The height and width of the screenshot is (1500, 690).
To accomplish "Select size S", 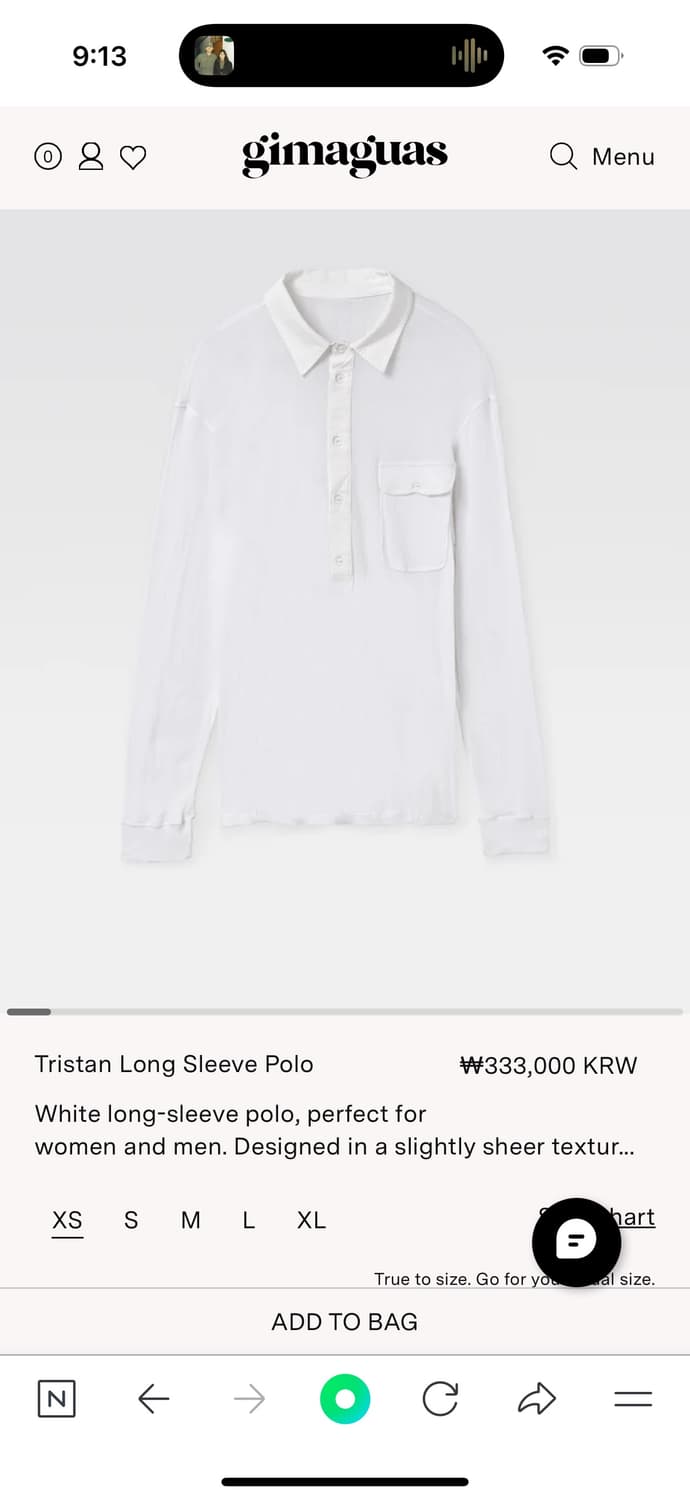I will 131,1220.
